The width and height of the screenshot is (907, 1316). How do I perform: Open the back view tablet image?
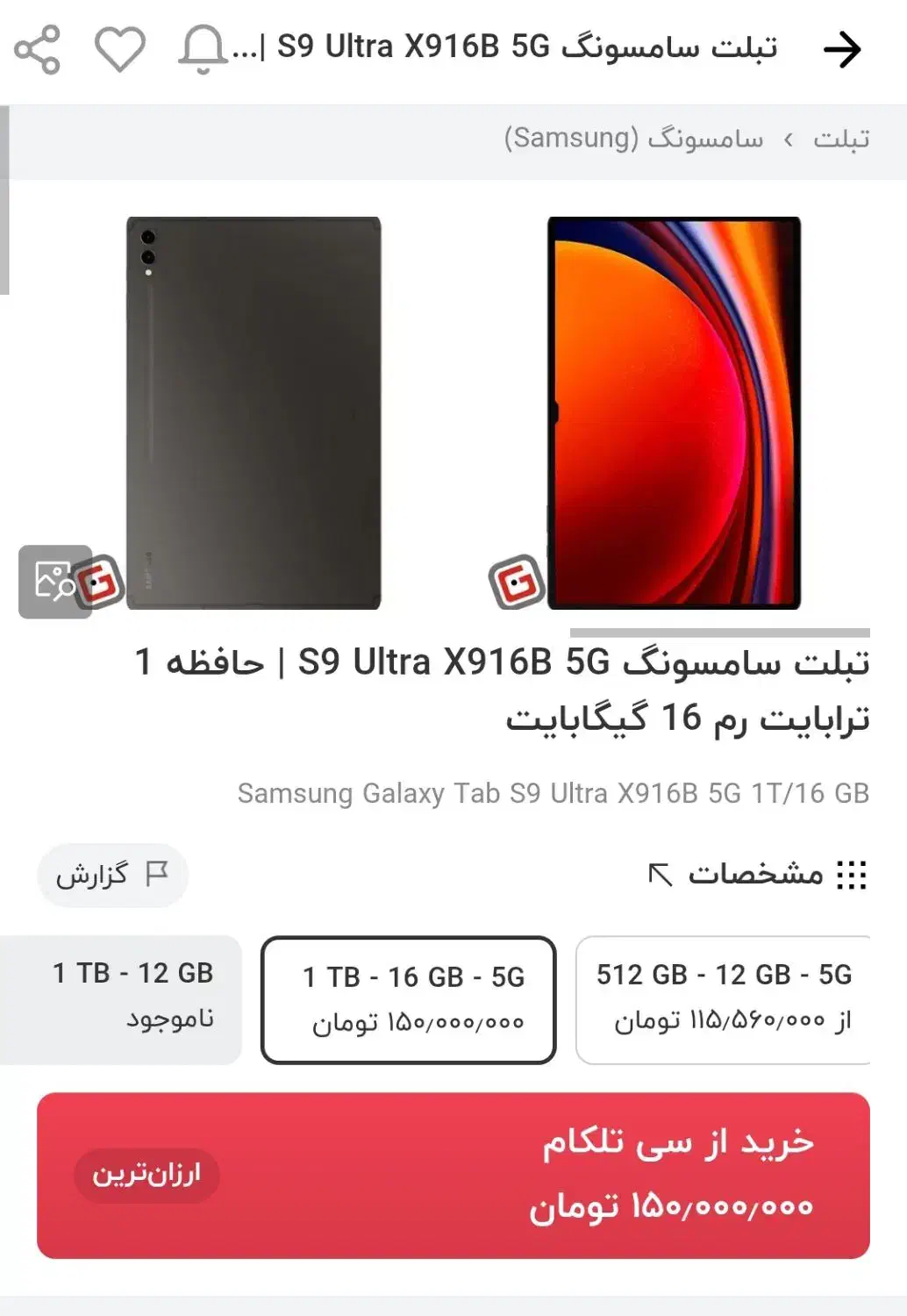point(254,412)
